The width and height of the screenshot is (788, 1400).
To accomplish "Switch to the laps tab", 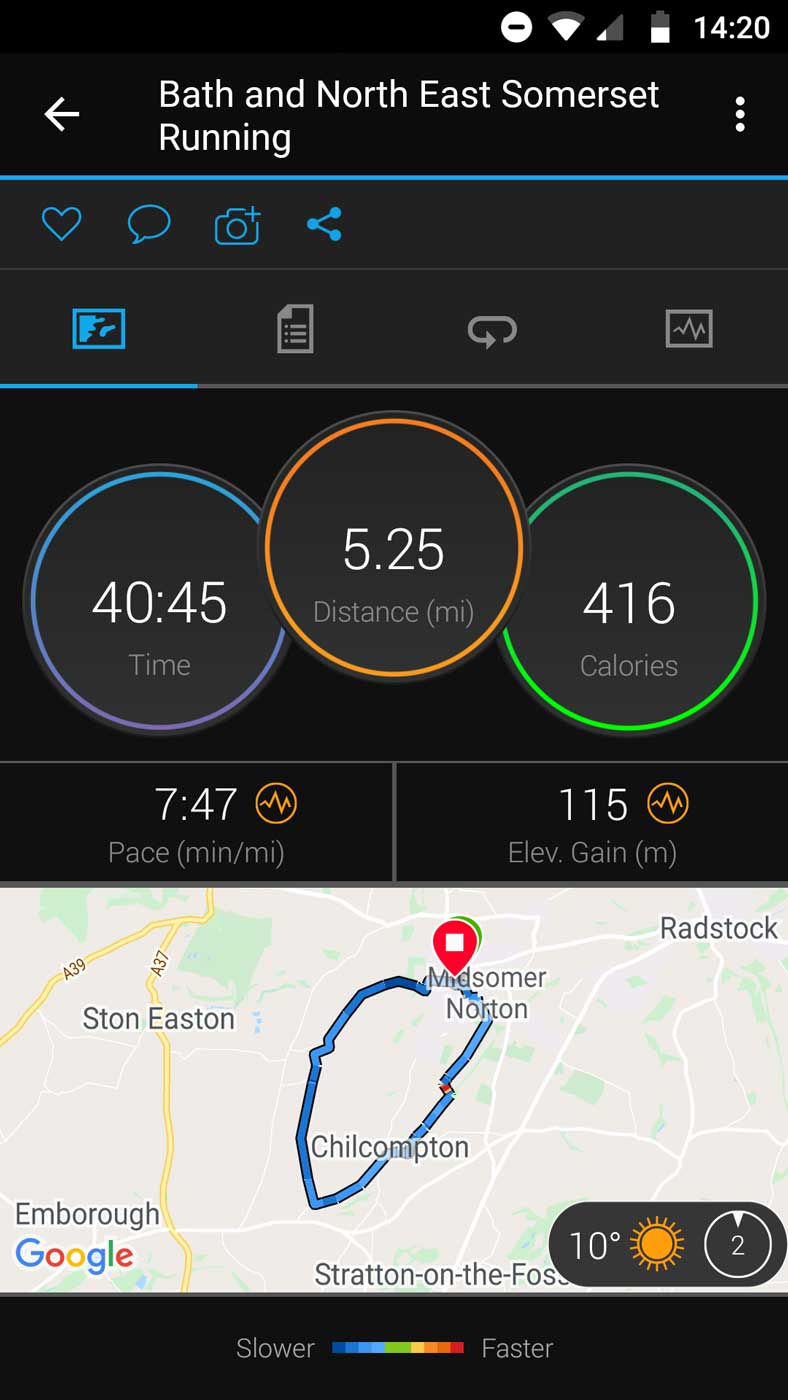I will [492, 329].
